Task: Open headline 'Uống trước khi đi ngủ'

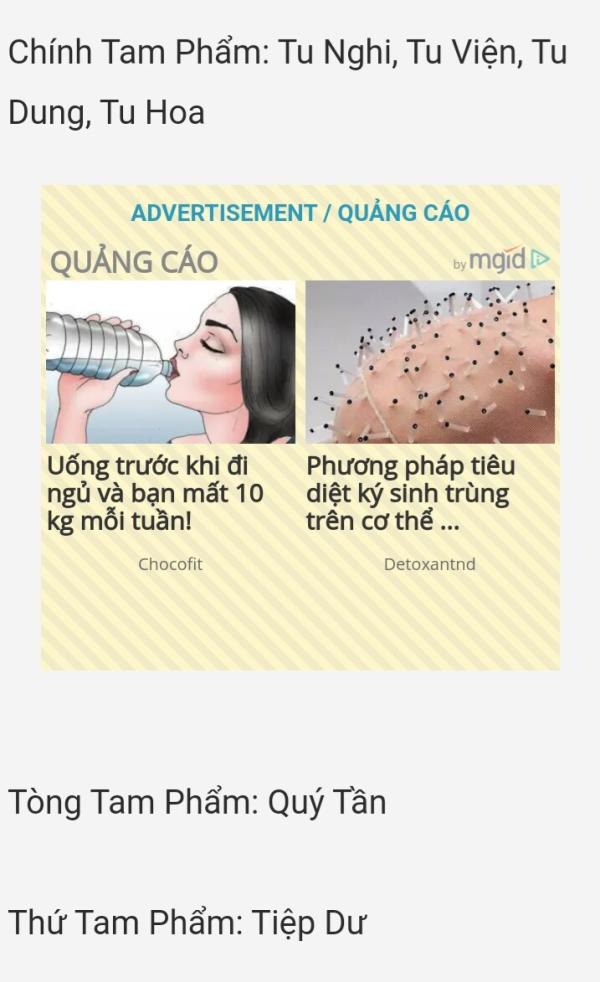Action: [155, 494]
